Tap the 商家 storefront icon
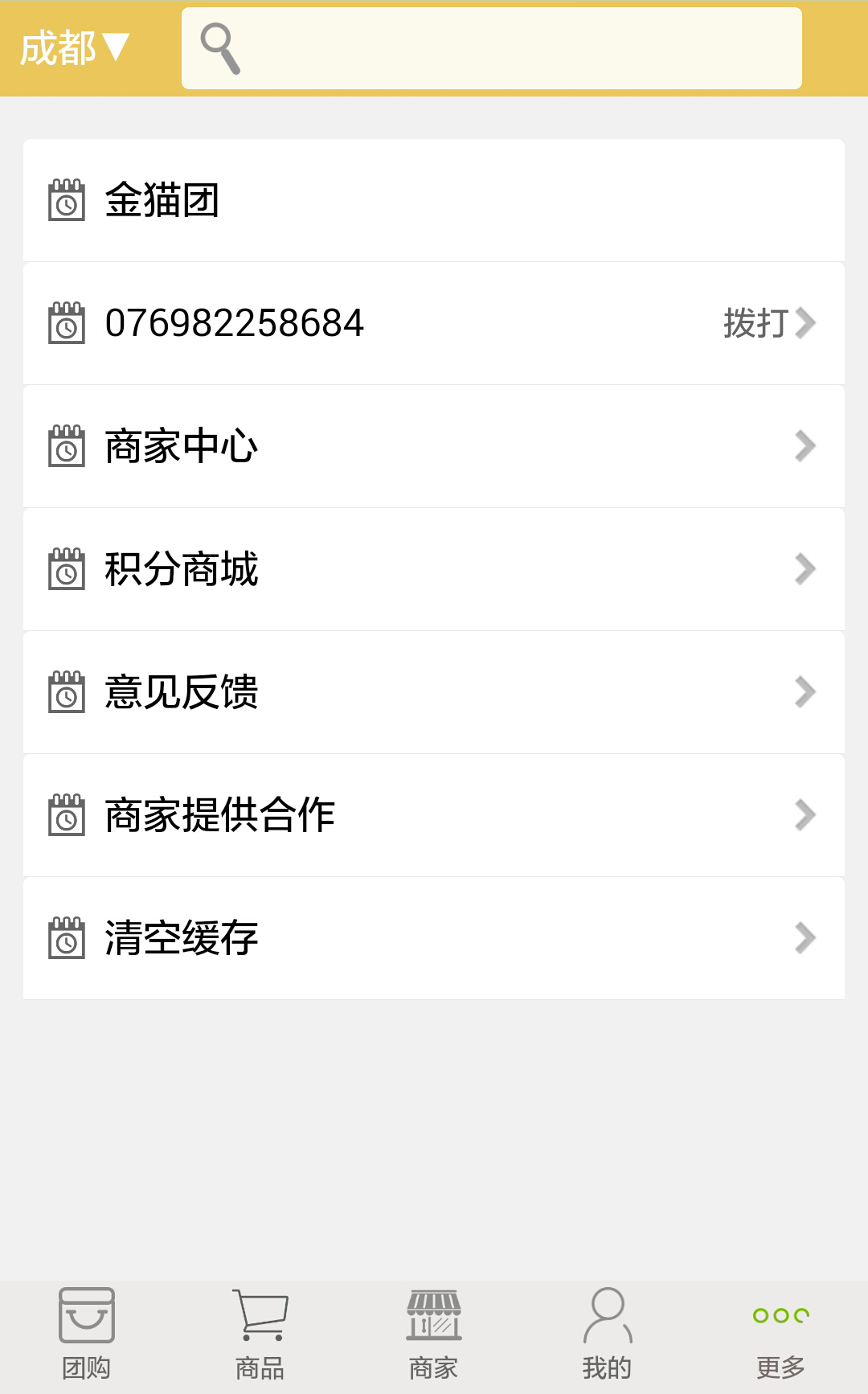This screenshot has height=1394, width=868. click(x=434, y=1317)
